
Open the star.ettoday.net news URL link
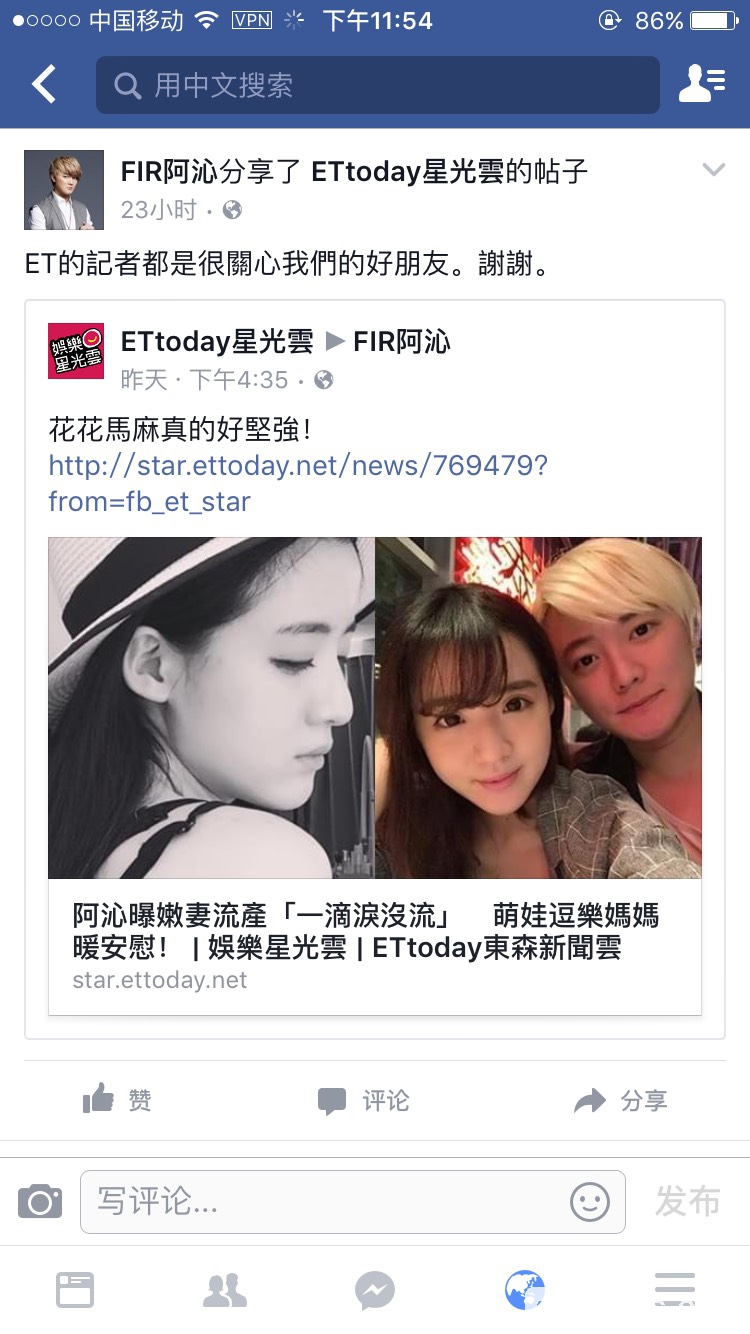click(297, 483)
